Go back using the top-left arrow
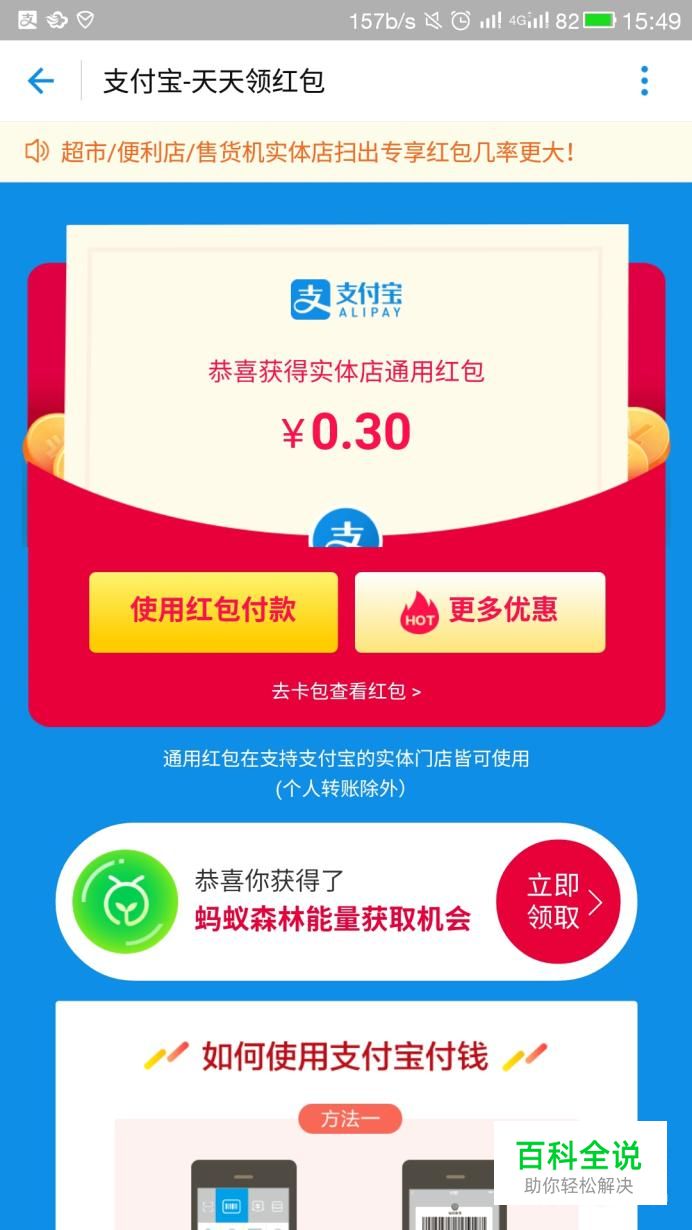This screenshot has width=692, height=1230. (40, 81)
